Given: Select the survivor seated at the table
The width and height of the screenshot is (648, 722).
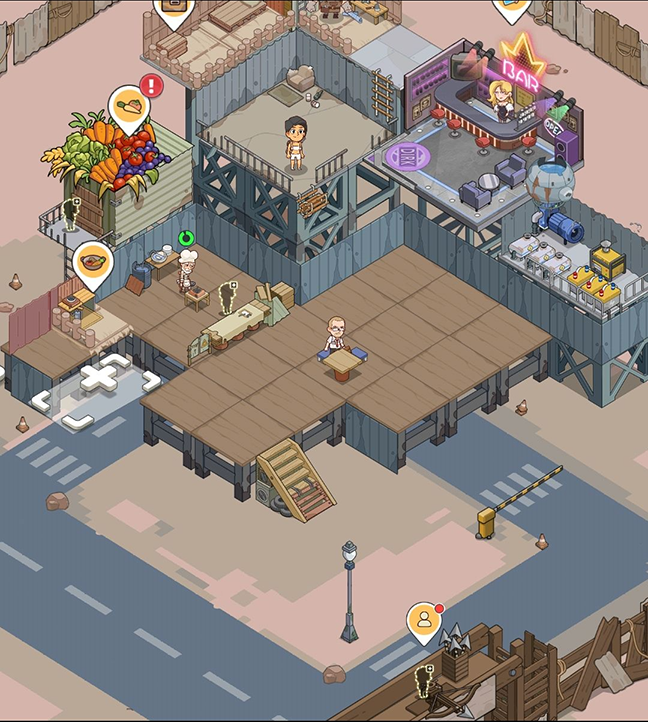Looking at the screenshot, I should click(x=336, y=337).
